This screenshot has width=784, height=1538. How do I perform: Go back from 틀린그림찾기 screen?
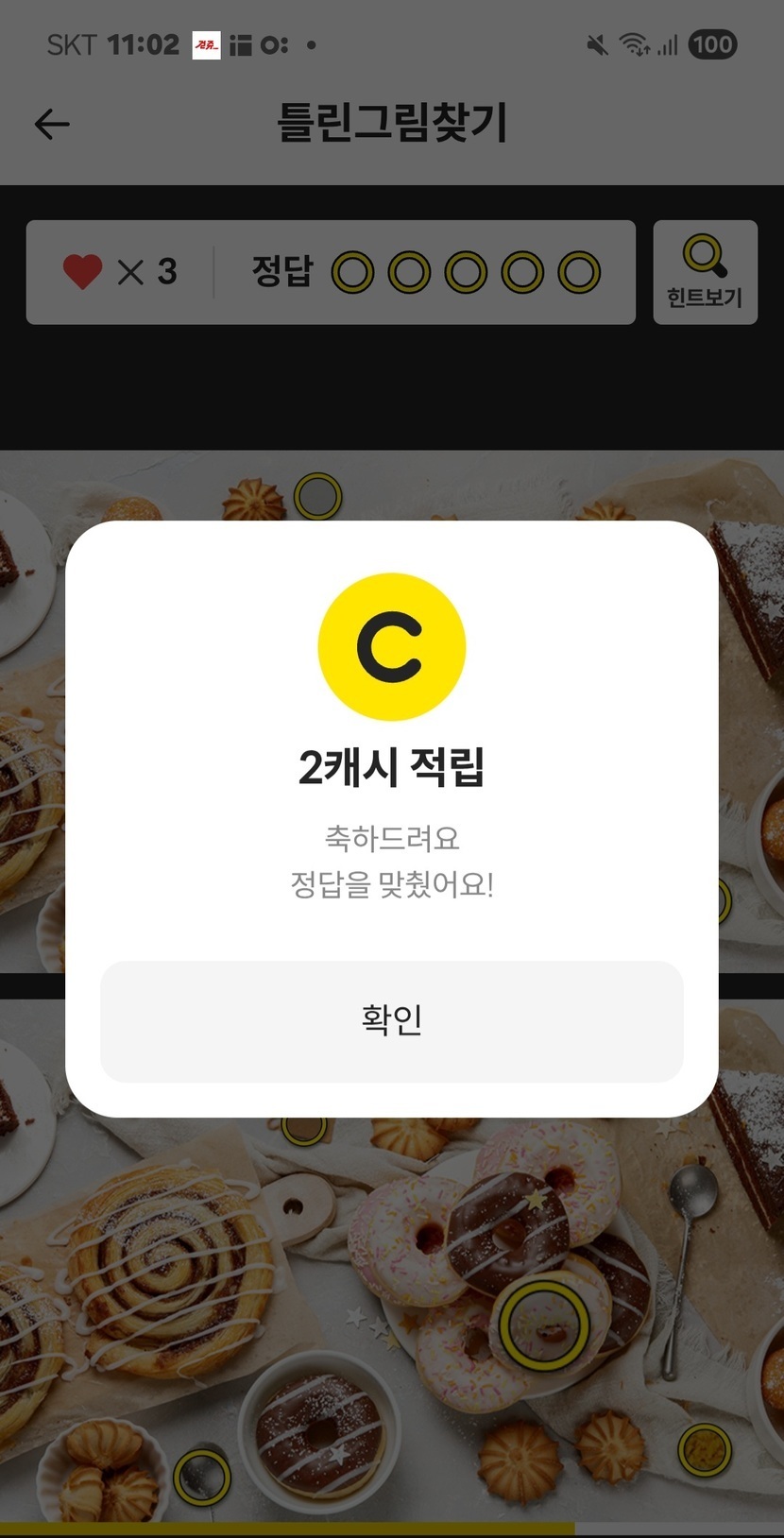click(x=52, y=124)
